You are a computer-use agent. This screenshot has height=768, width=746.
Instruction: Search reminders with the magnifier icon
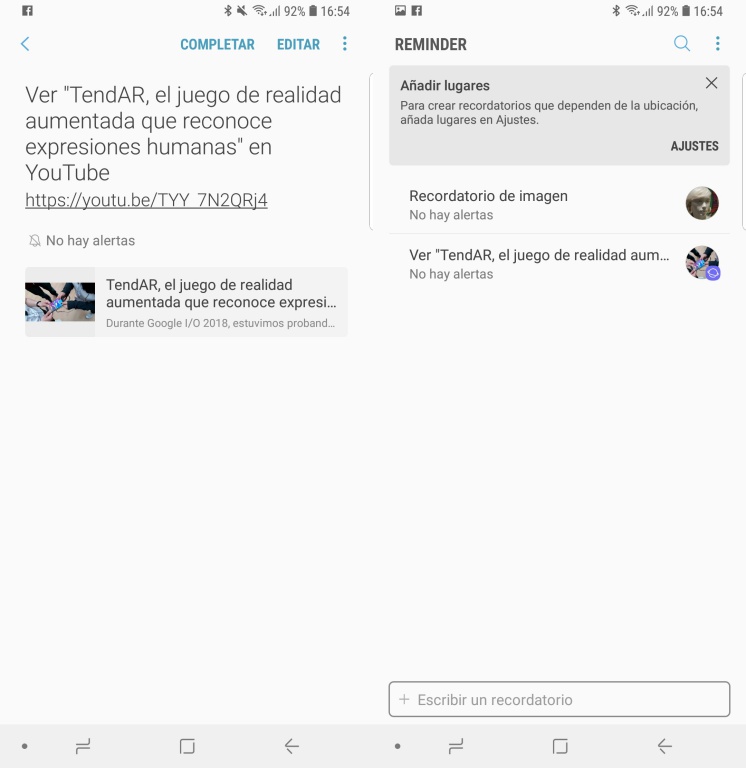pyautogui.click(x=681, y=44)
